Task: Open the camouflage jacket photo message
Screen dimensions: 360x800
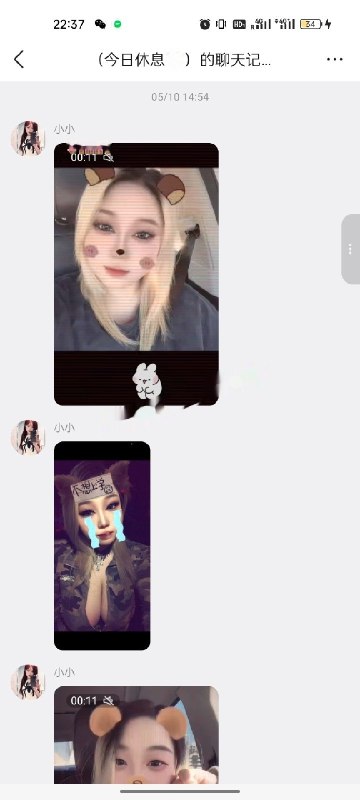Action: coord(102,545)
